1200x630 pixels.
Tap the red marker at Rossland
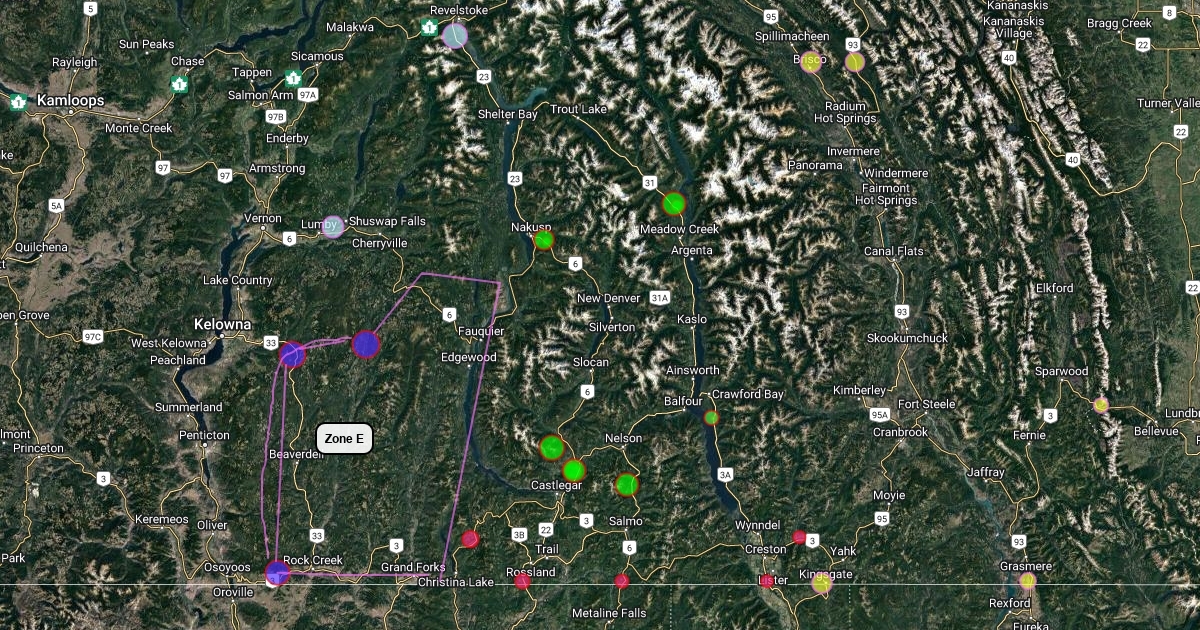pyautogui.click(x=522, y=581)
